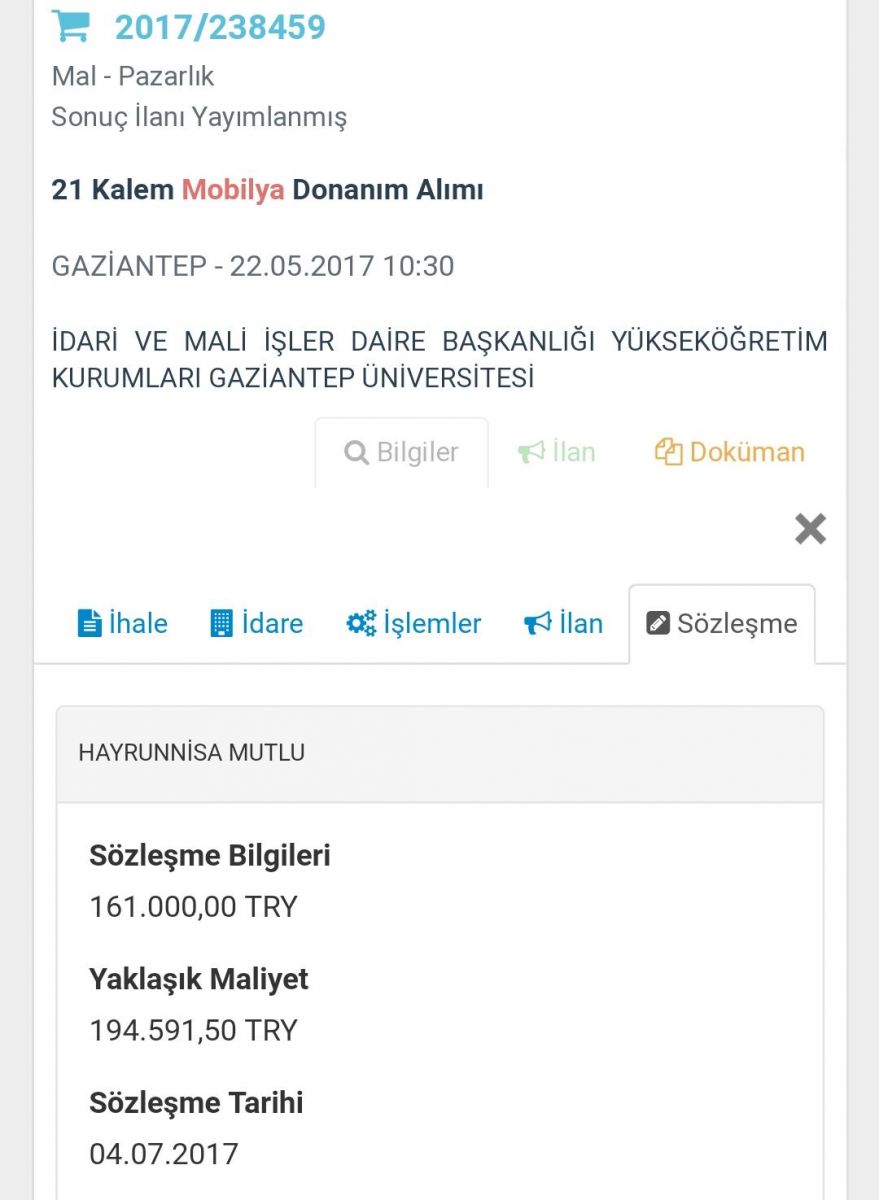Select the Bilgiler tab

pyautogui.click(x=402, y=452)
